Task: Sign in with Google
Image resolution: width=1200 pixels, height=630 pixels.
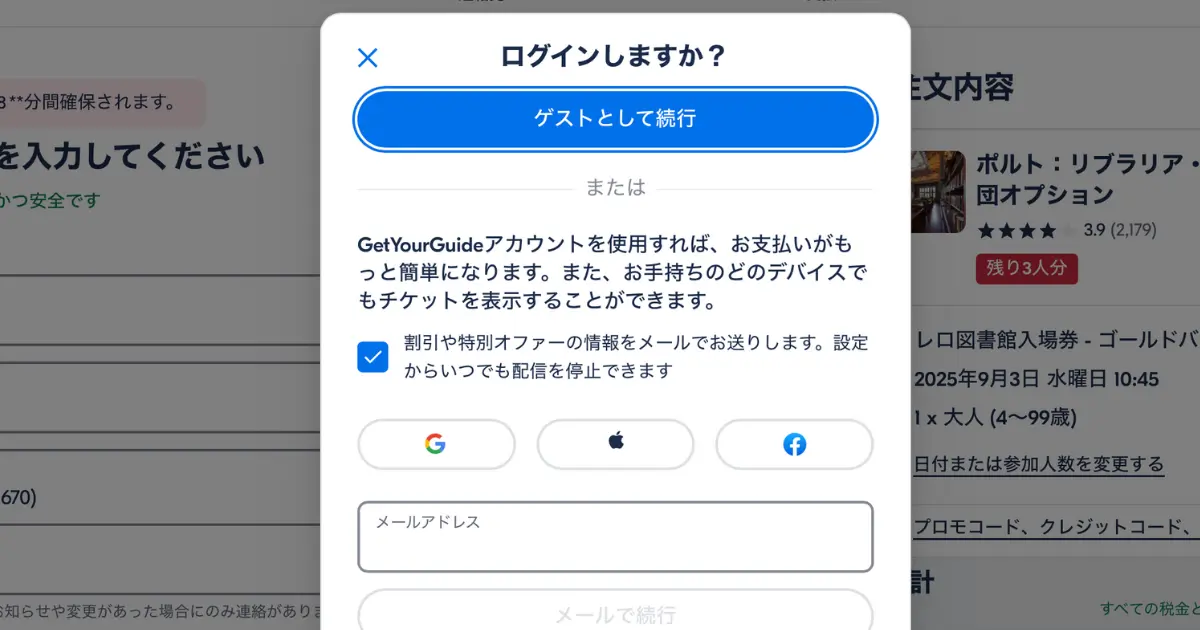Action: click(x=436, y=444)
